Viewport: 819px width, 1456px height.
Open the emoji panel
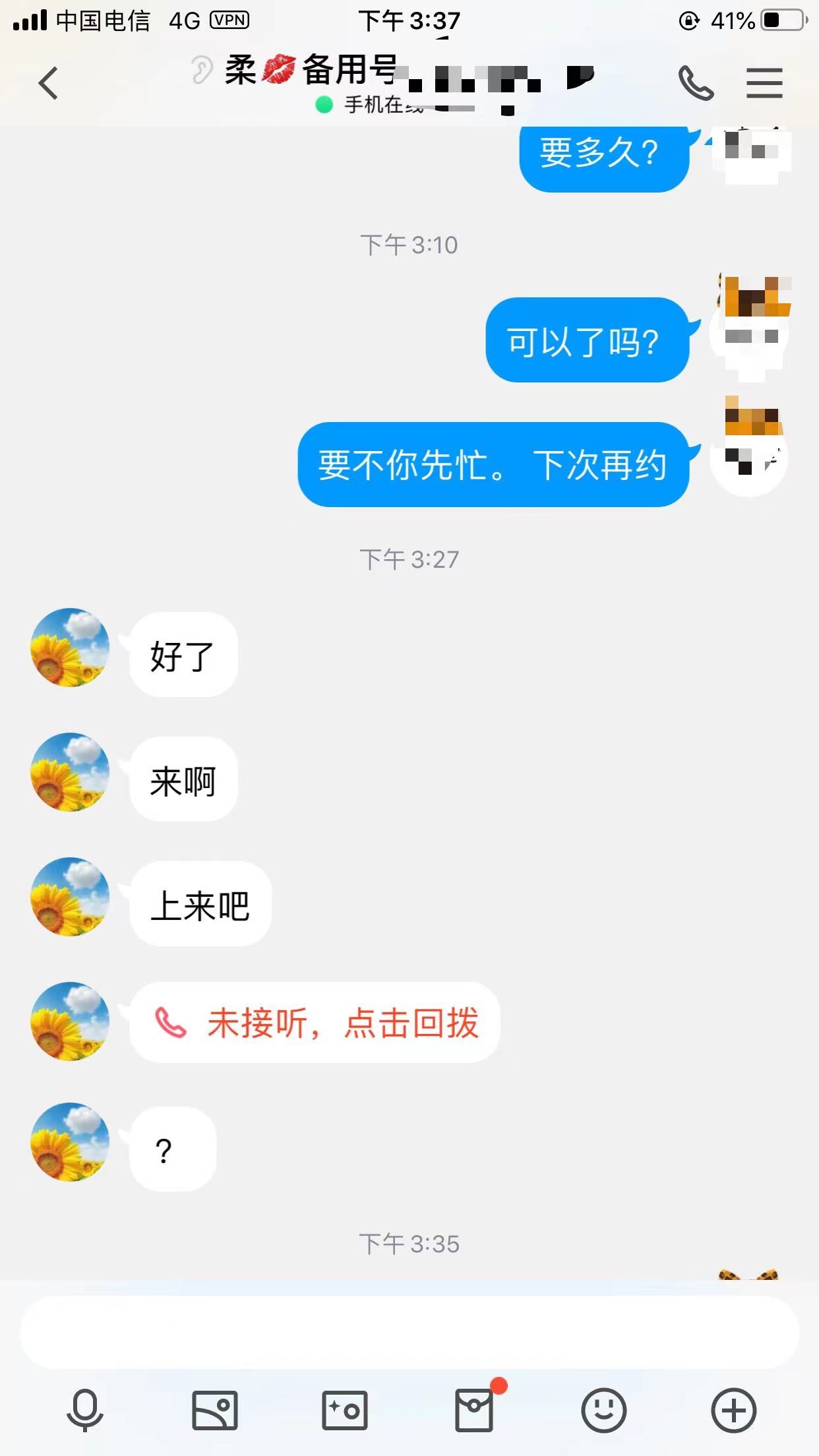[x=603, y=1410]
